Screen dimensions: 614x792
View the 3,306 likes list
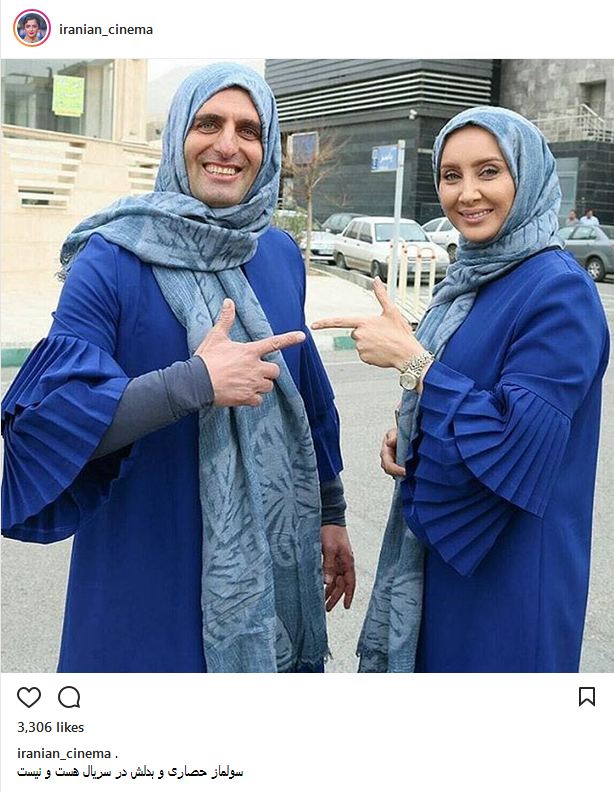[x=51, y=727]
